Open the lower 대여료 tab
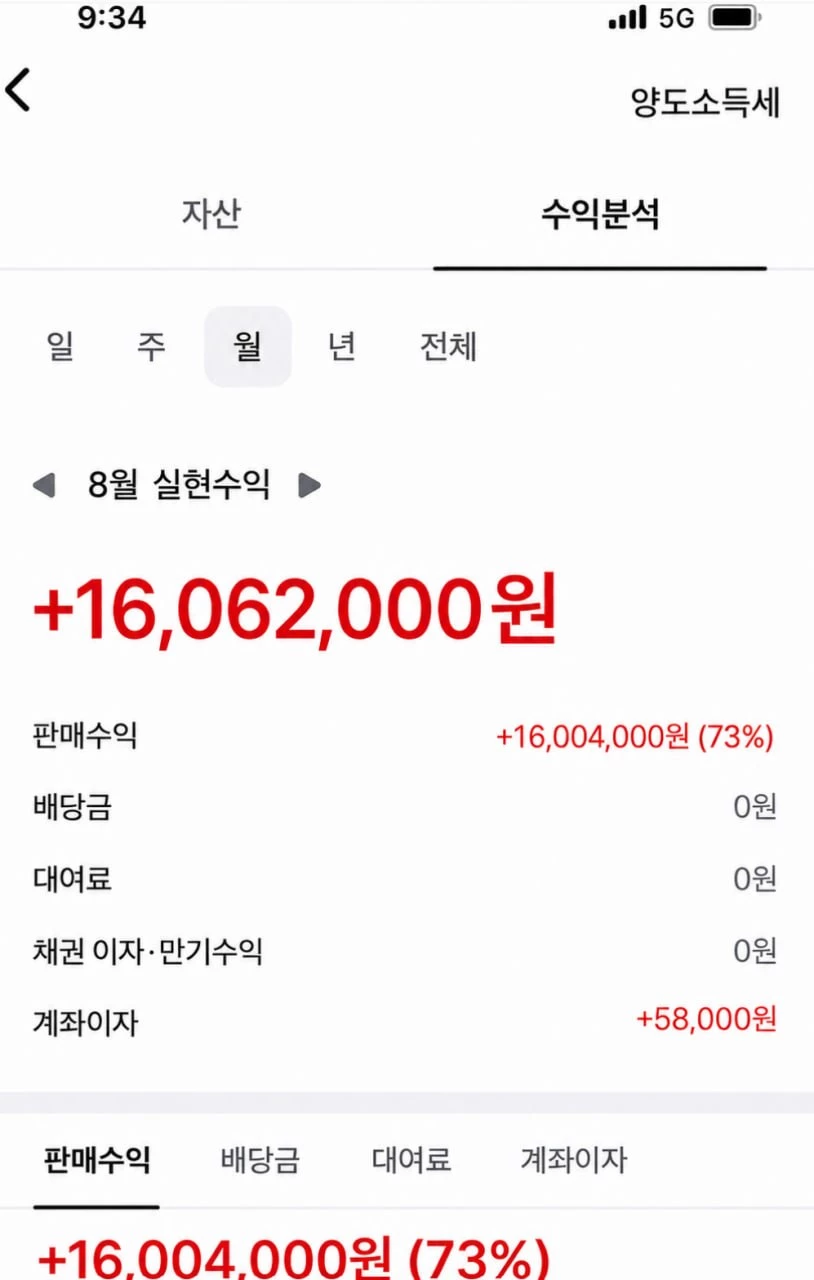Screen dimensions: 814x1280 point(411,1160)
